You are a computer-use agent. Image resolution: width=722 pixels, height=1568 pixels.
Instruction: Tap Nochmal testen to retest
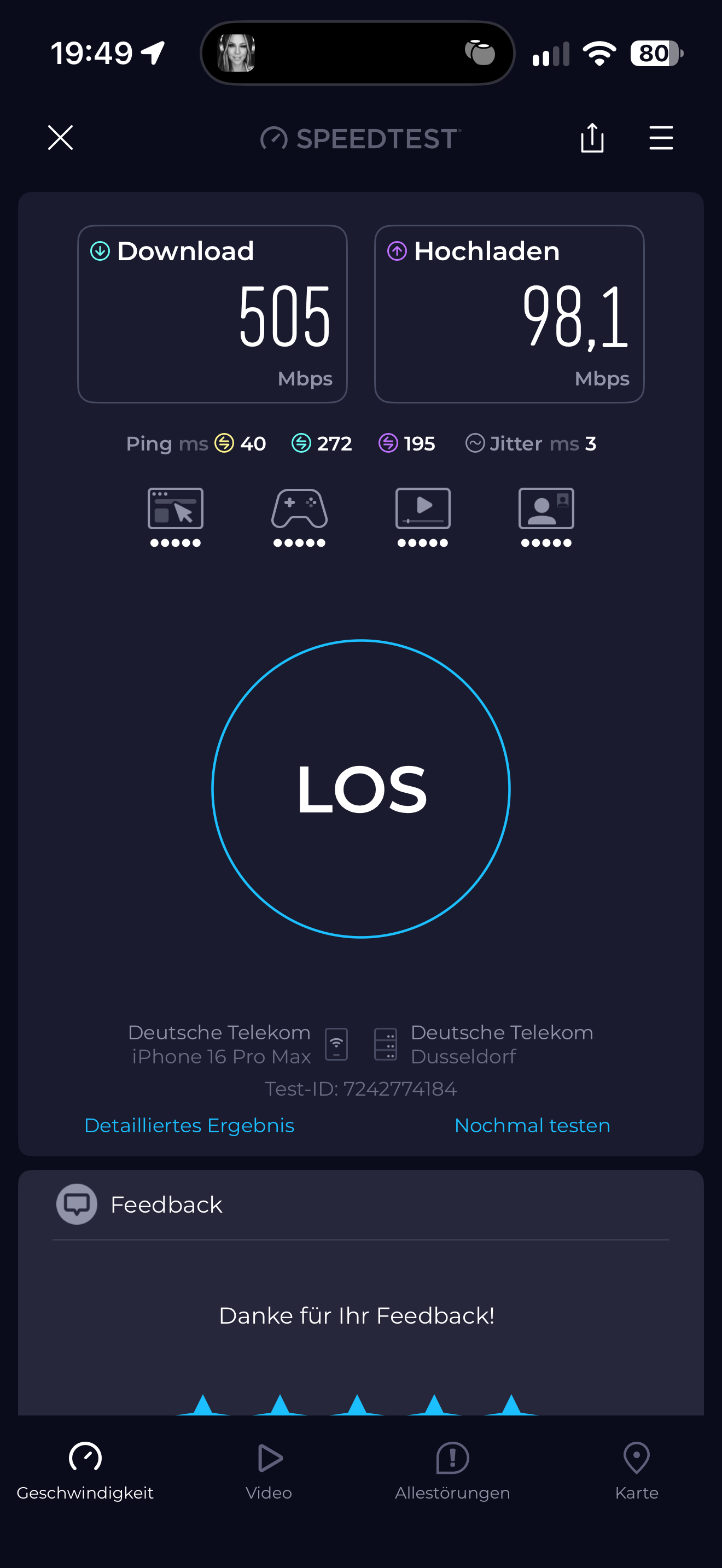pyautogui.click(x=532, y=1126)
